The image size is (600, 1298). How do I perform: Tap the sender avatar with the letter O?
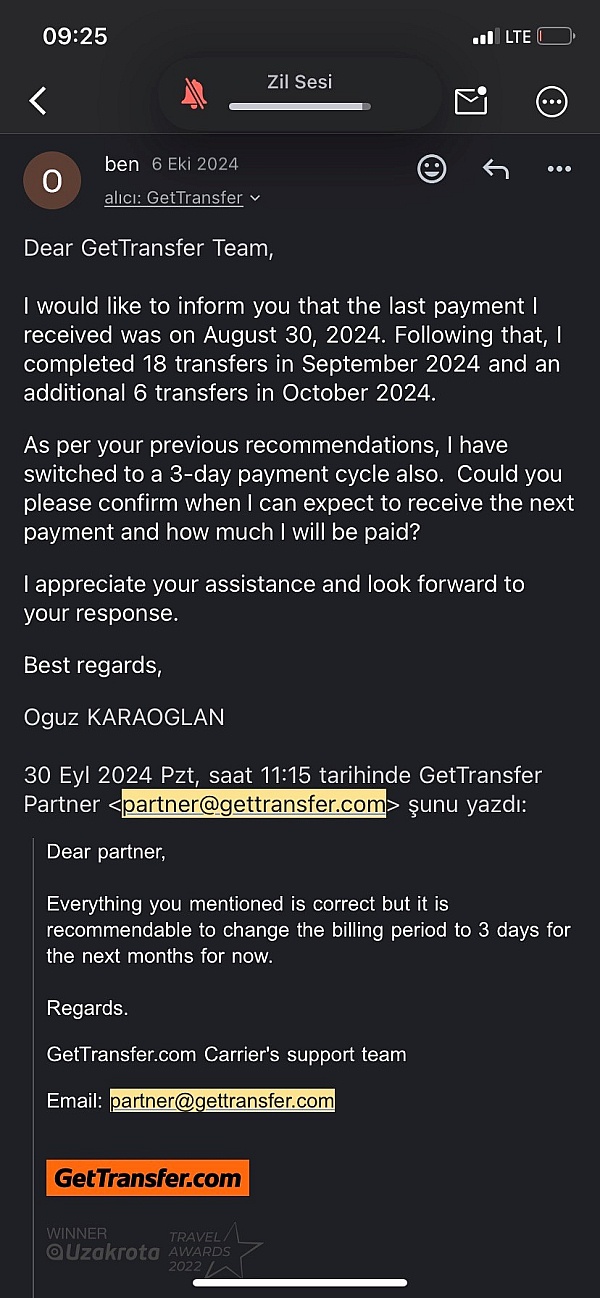tap(52, 181)
